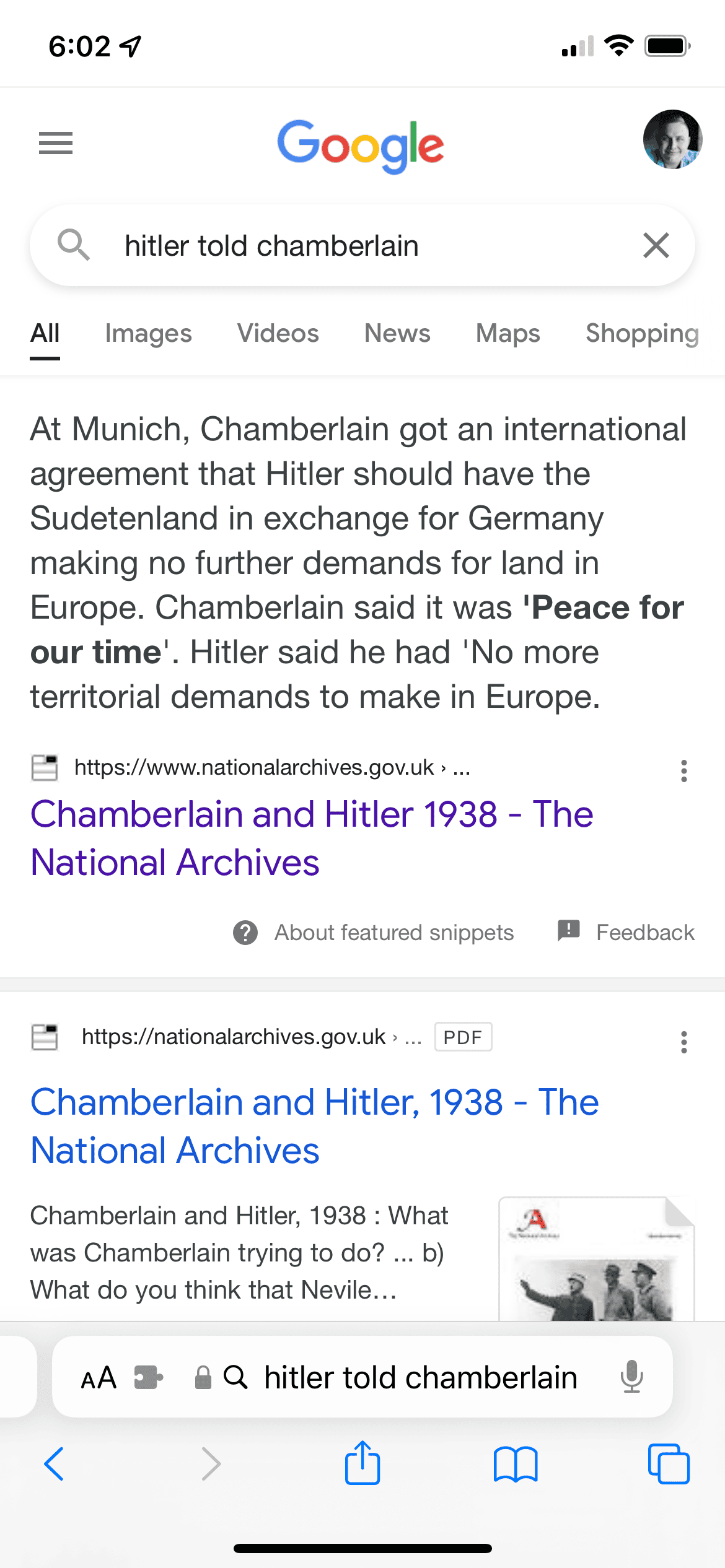Open the Google hamburger menu
The image size is (725, 1568).
point(56,143)
